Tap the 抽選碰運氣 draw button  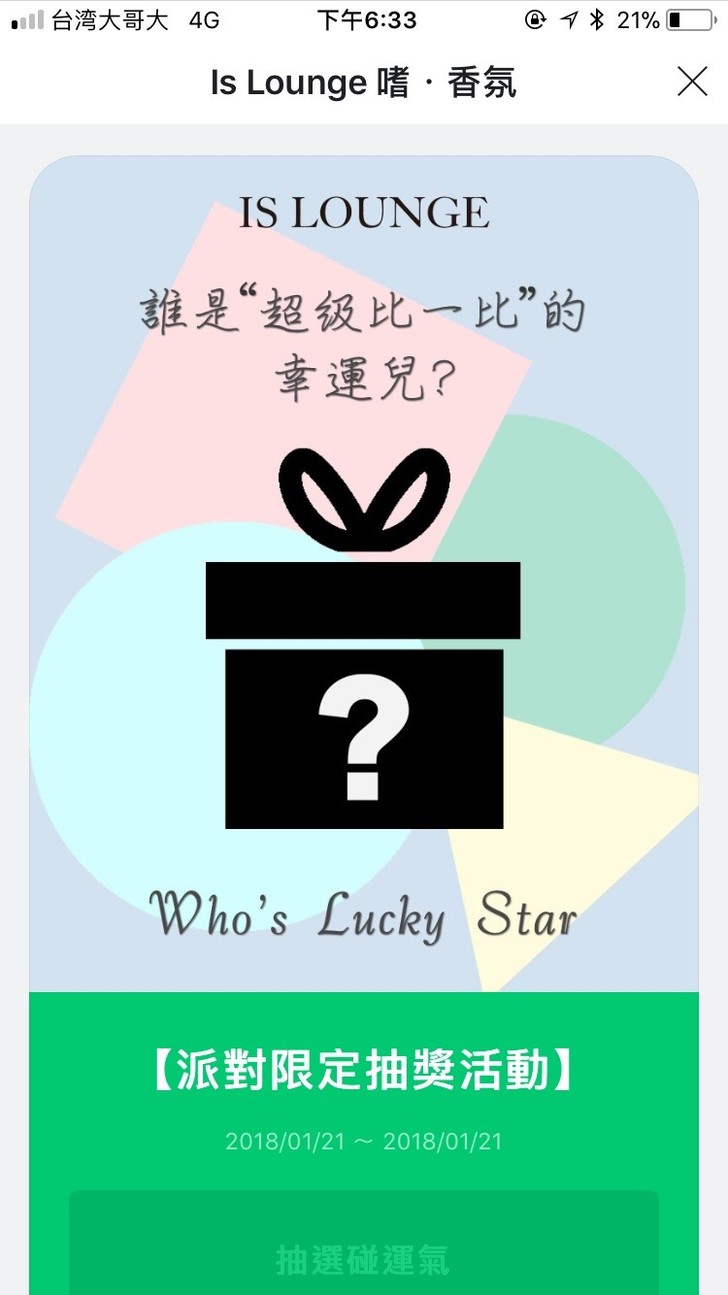(x=363, y=1256)
